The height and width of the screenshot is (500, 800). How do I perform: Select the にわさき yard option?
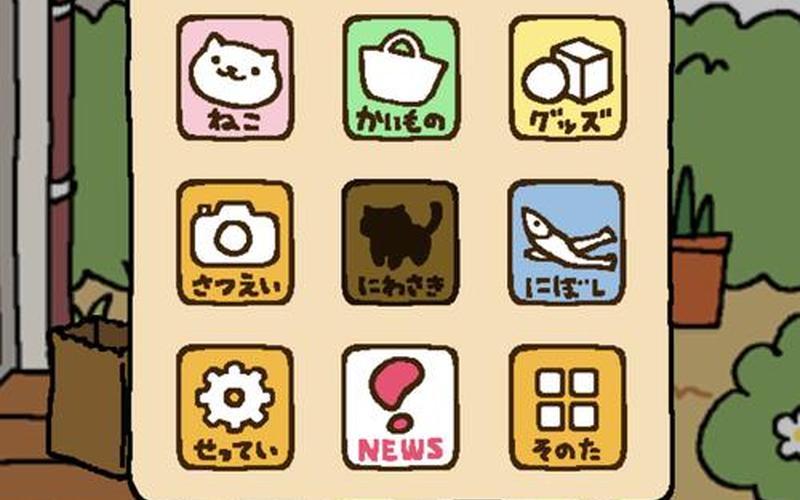(401, 243)
